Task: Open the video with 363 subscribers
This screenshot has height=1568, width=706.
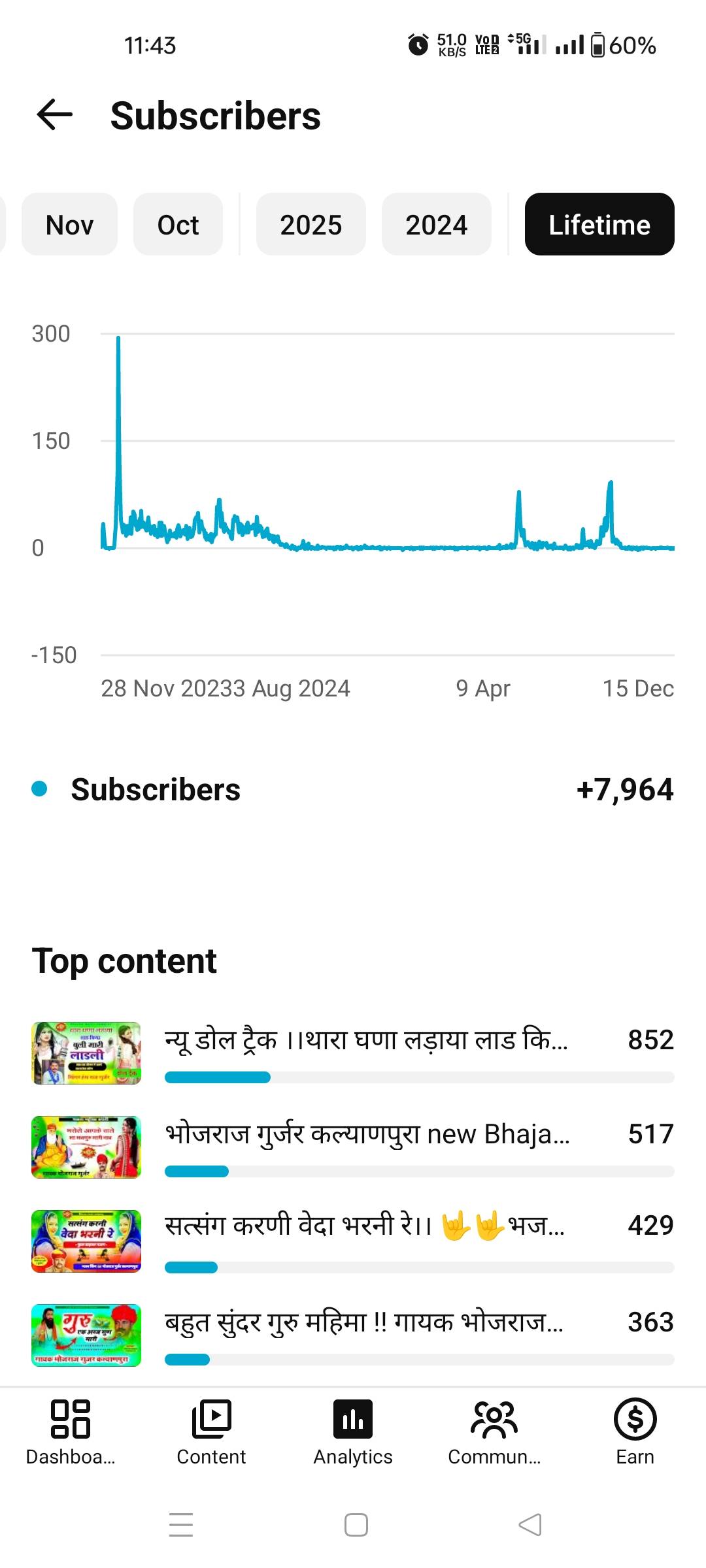Action: (366, 1334)
